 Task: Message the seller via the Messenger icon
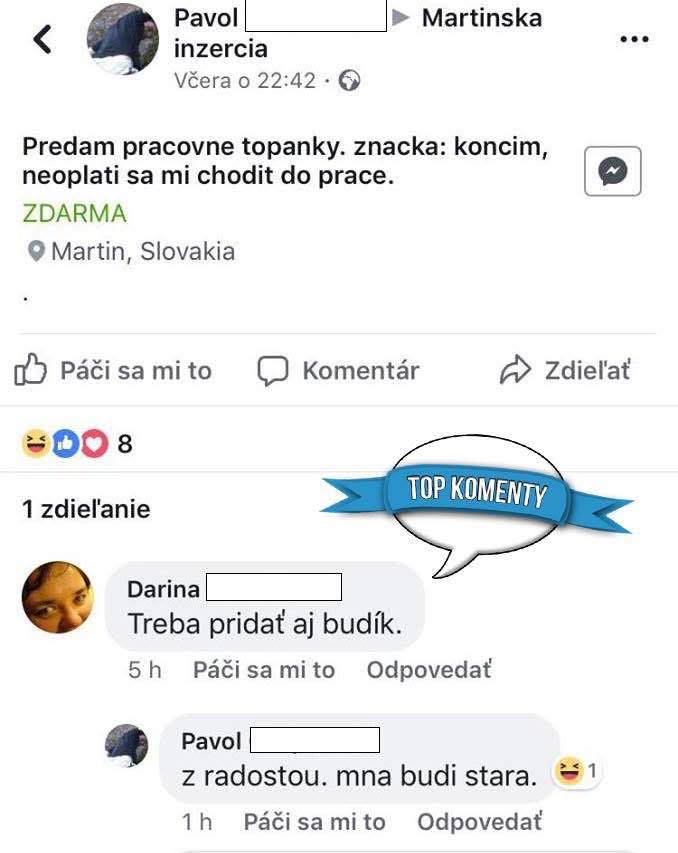coord(612,173)
